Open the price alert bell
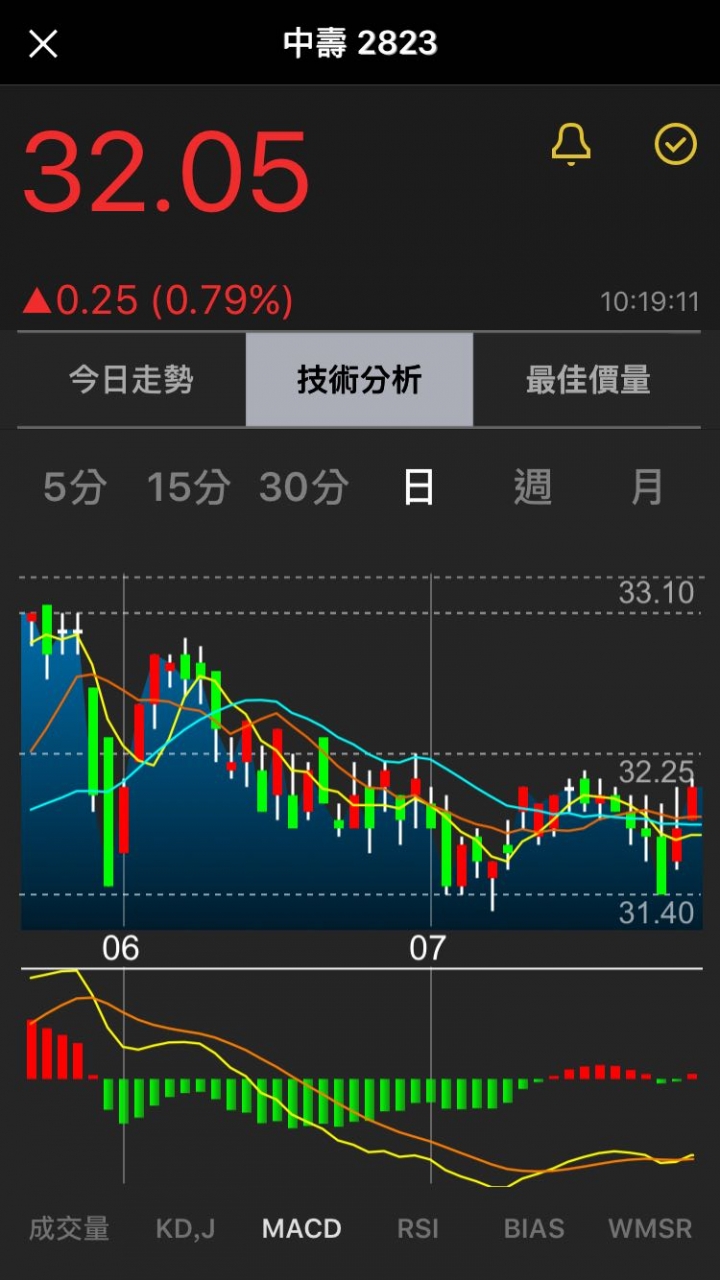720x1280 pixels. pos(571,145)
